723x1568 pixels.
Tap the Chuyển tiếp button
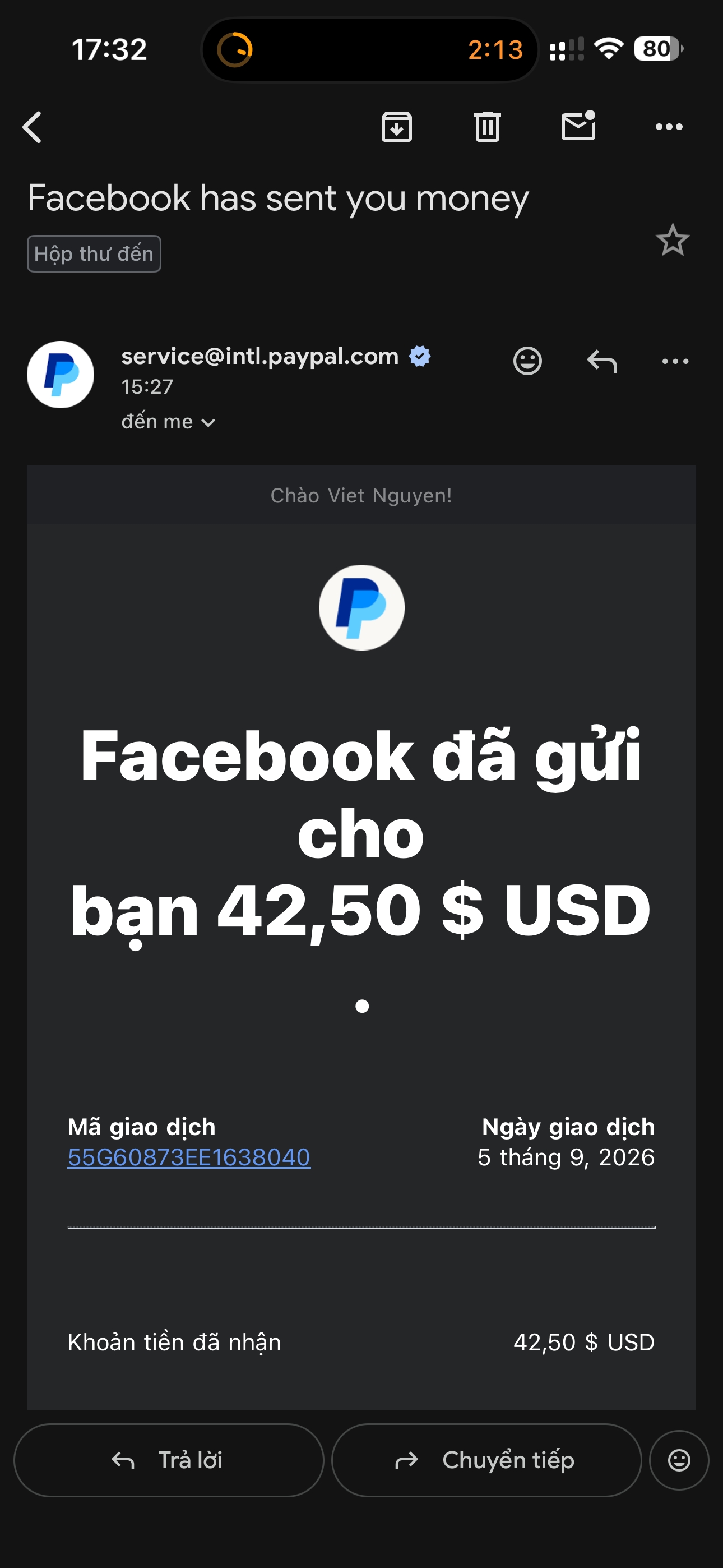pyautogui.click(x=486, y=1460)
